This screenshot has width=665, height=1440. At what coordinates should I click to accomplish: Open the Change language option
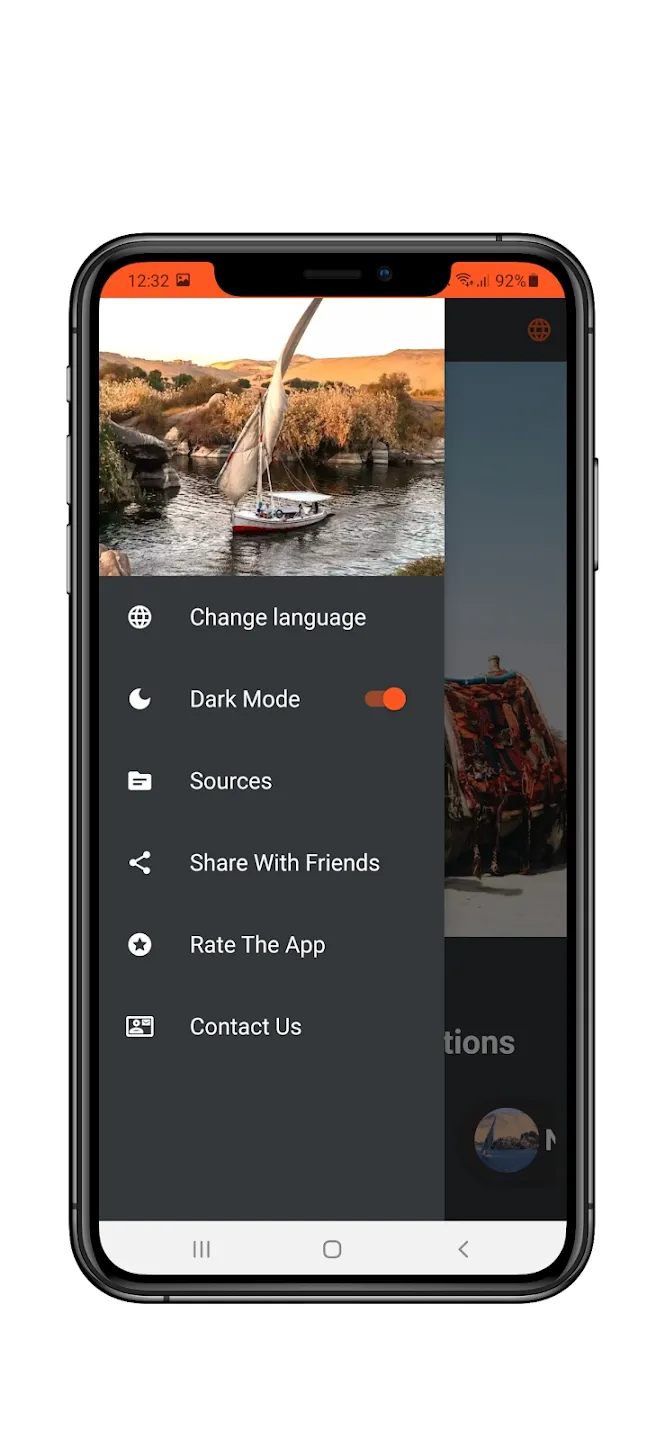tap(277, 617)
